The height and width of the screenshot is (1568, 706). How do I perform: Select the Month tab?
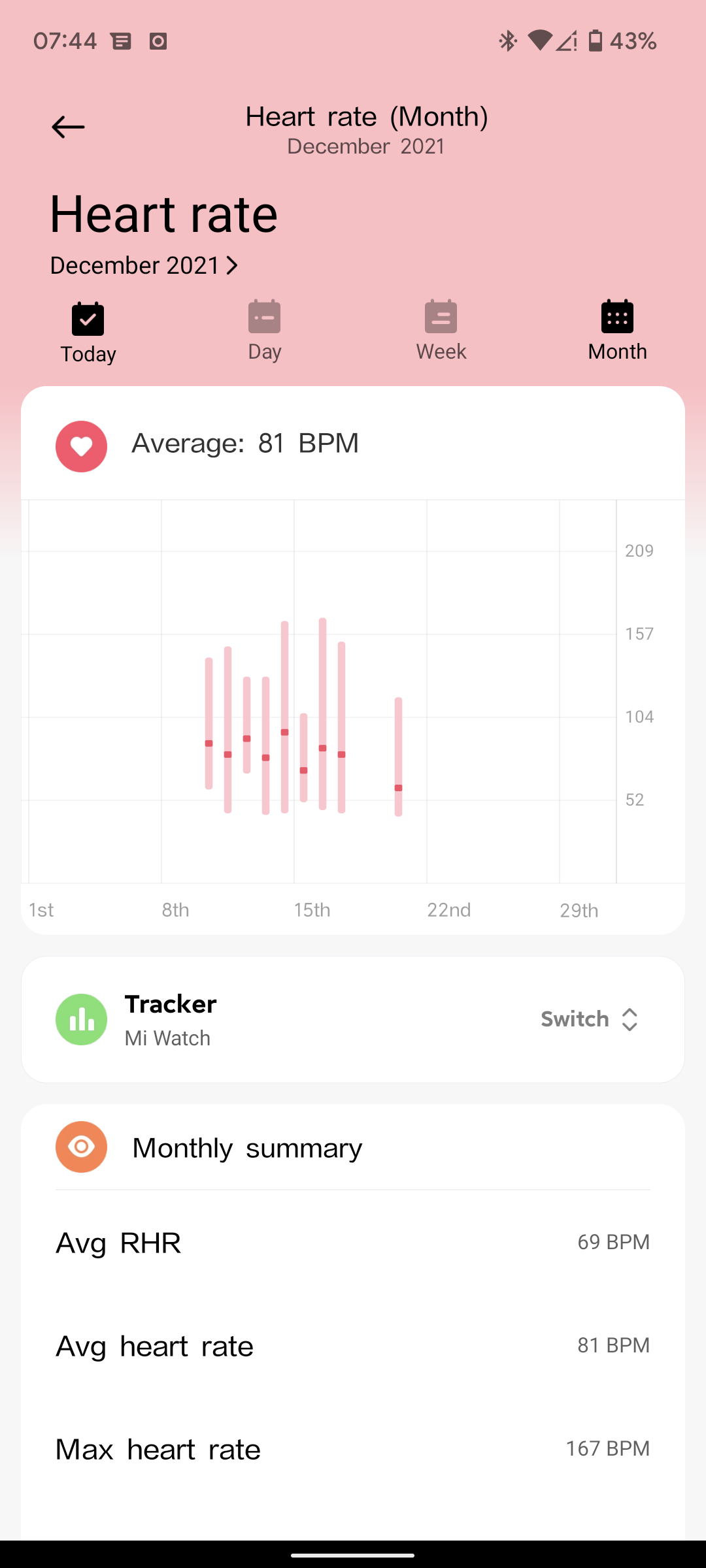pos(617,331)
